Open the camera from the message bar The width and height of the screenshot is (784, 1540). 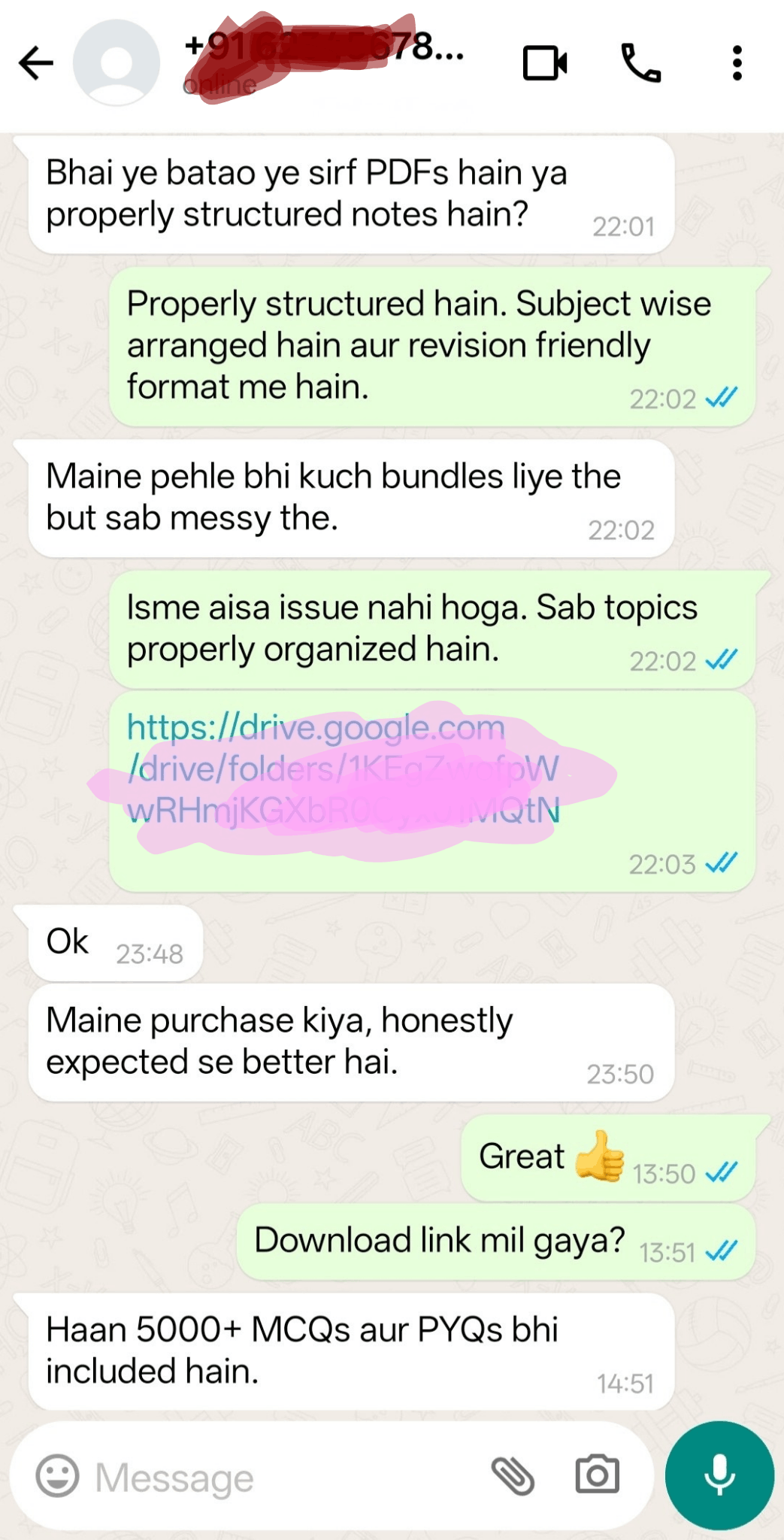pyautogui.click(x=597, y=1475)
